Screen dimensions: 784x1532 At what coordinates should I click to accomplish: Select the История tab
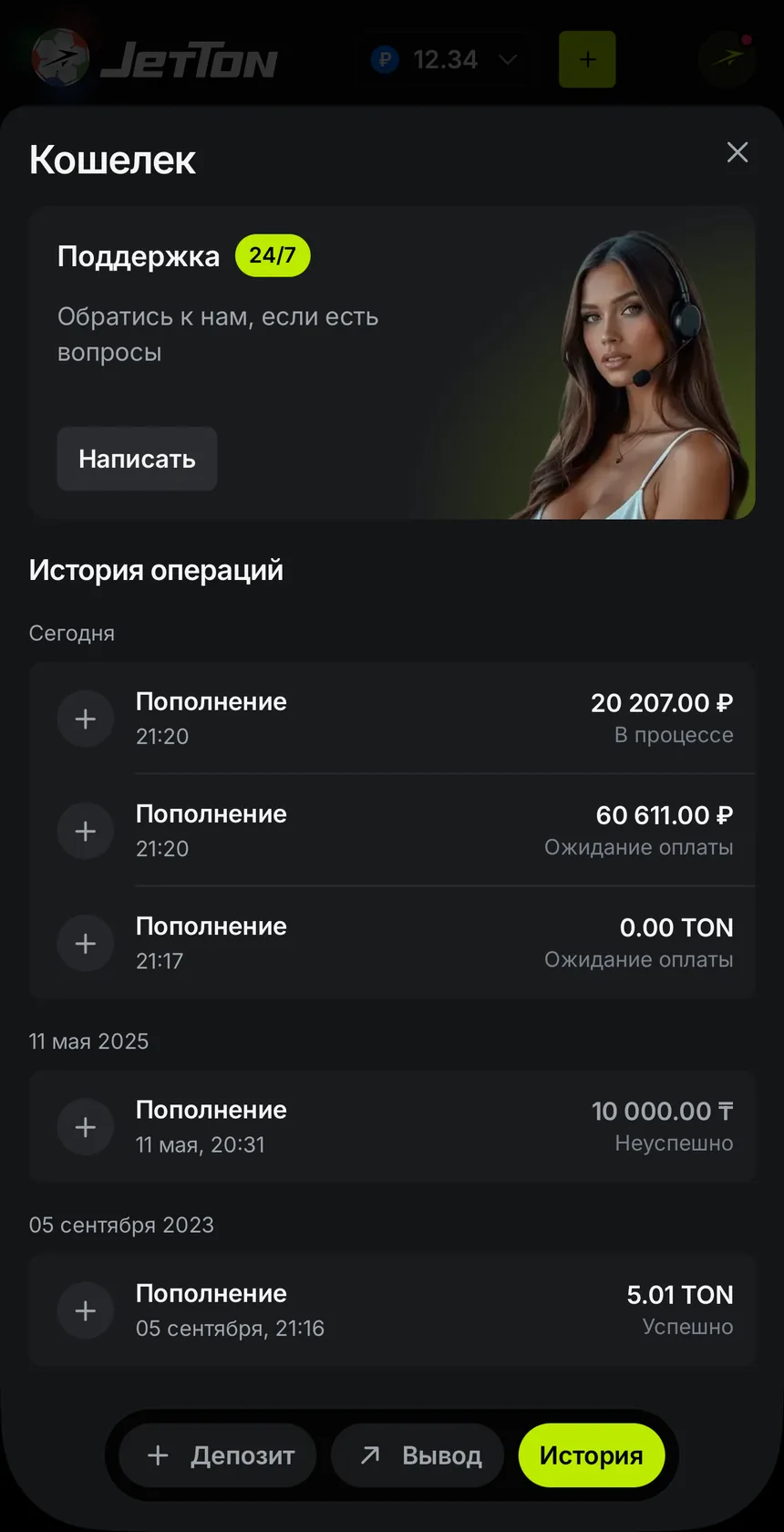tap(591, 1455)
